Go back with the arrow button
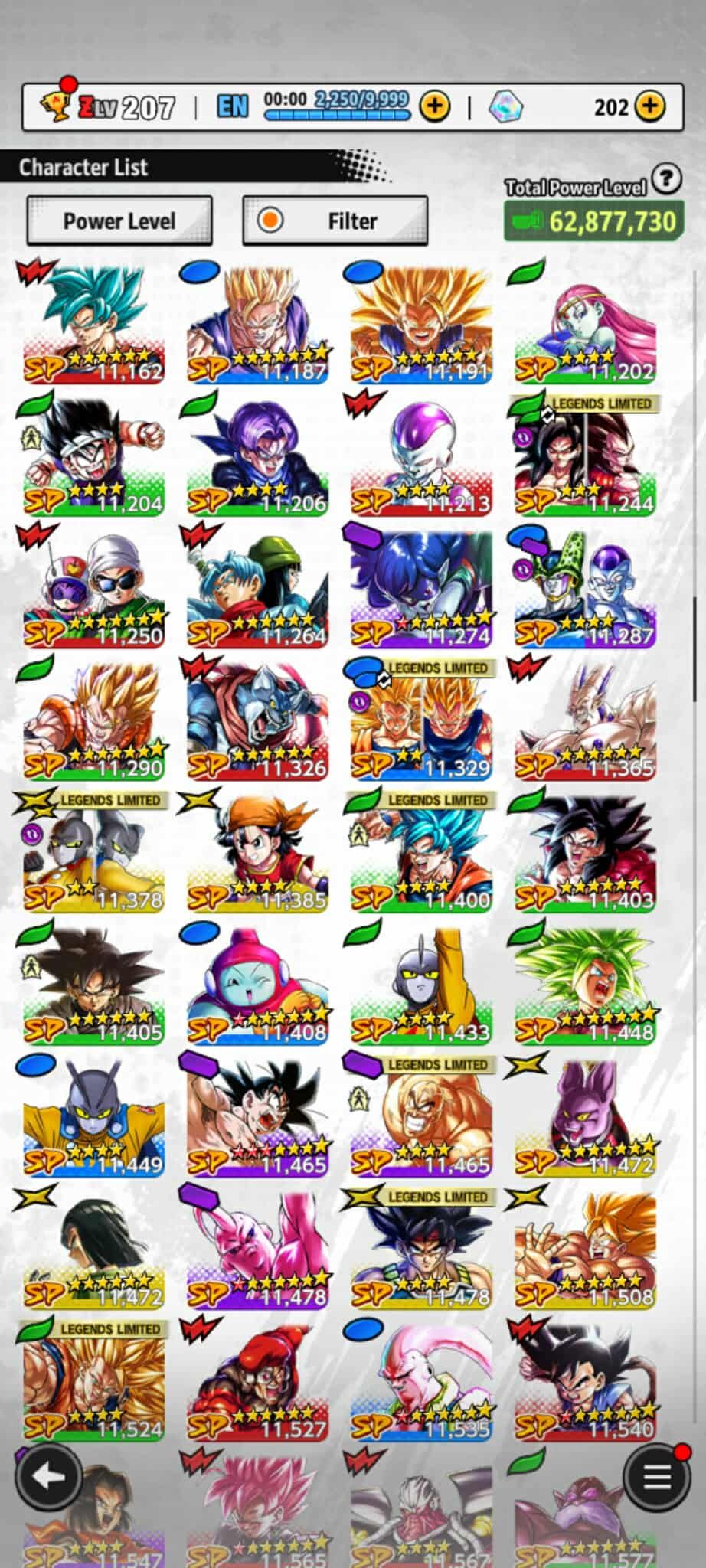This screenshot has width=706, height=1568. point(49,1477)
